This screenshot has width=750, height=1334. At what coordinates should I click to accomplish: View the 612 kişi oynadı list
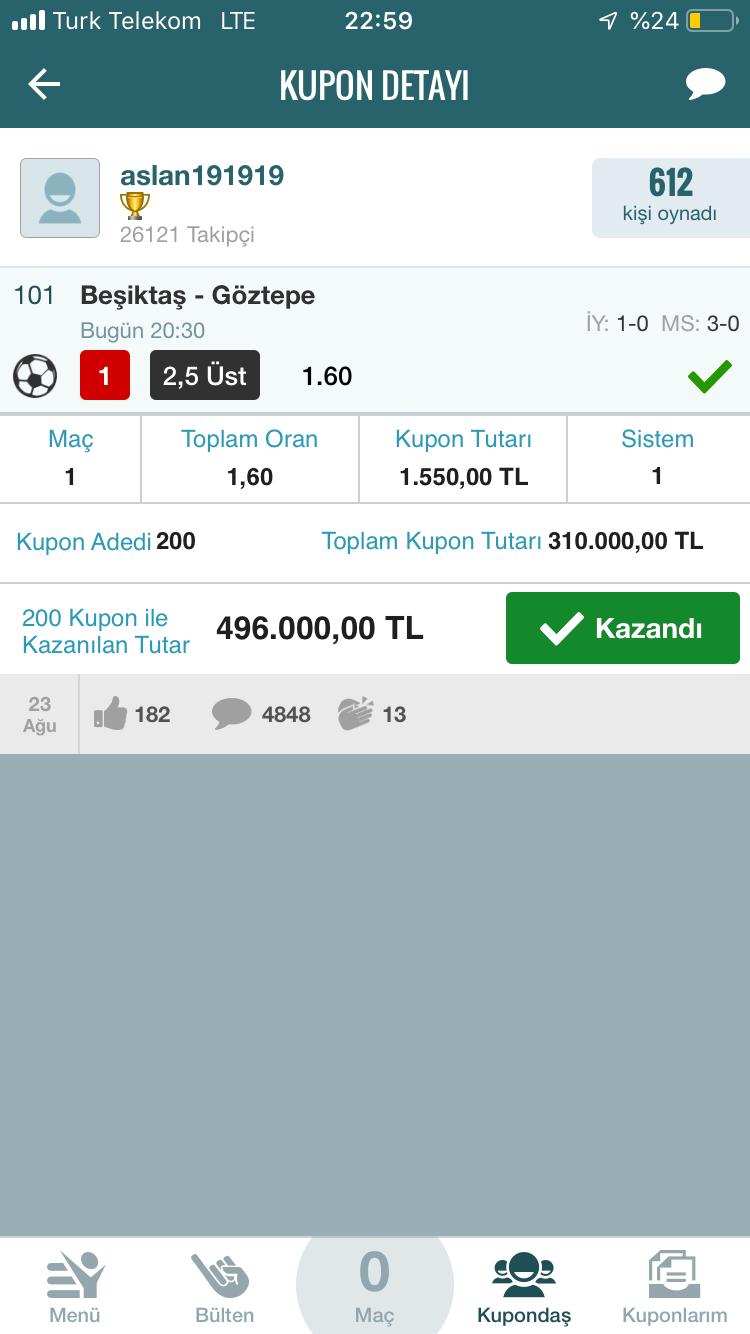pos(670,197)
